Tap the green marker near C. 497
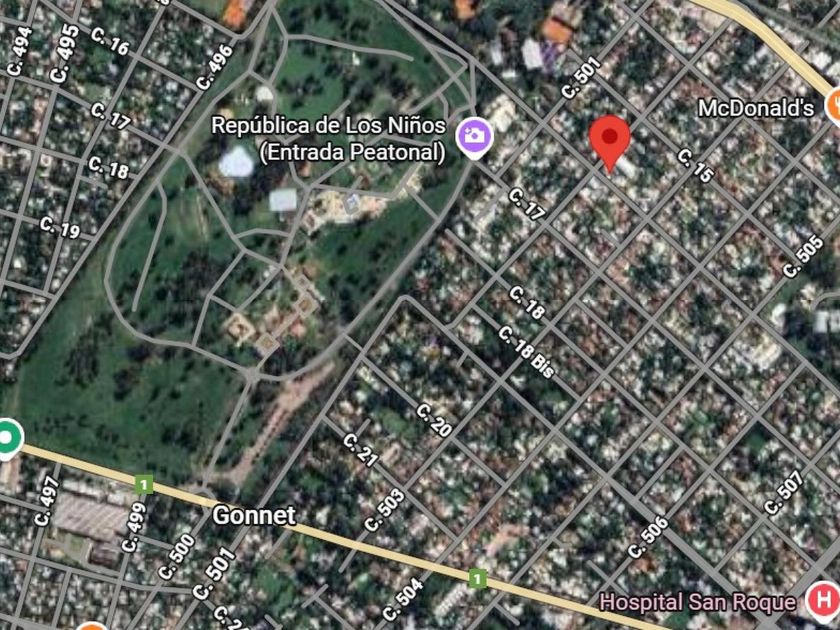 coord(7,439)
